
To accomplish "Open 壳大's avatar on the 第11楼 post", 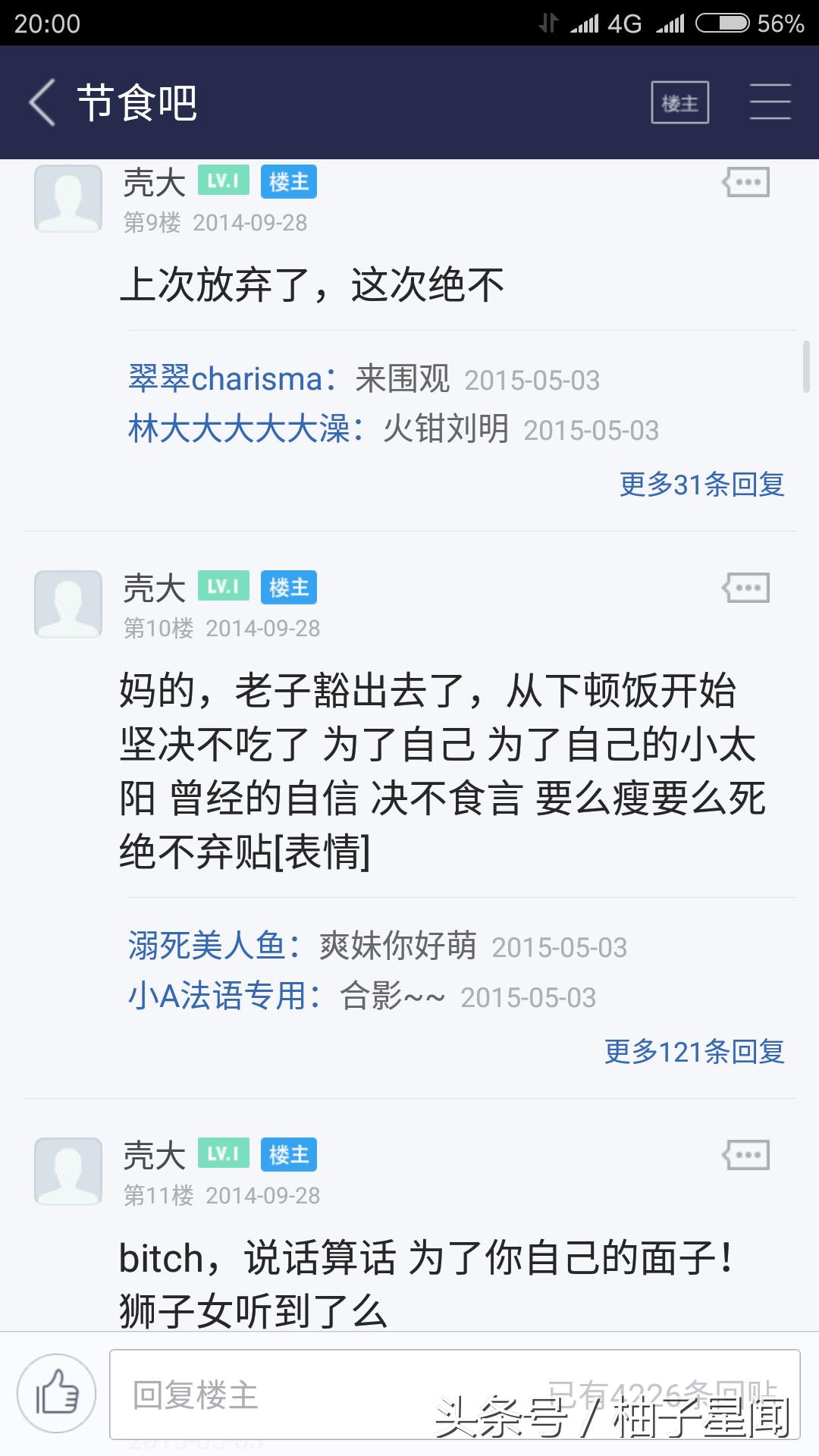I will tap(68, 1171).
